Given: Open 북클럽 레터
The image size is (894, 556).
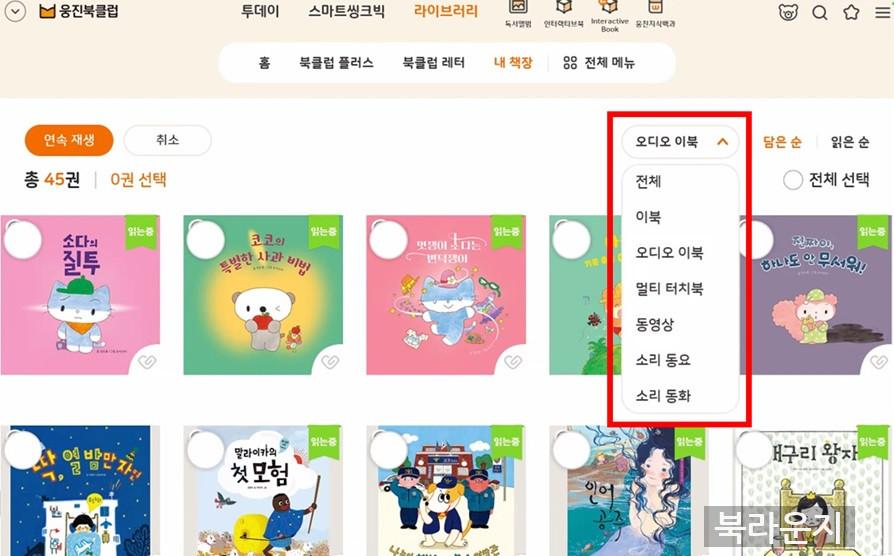Looking at the screenshot, I should 433,62.
